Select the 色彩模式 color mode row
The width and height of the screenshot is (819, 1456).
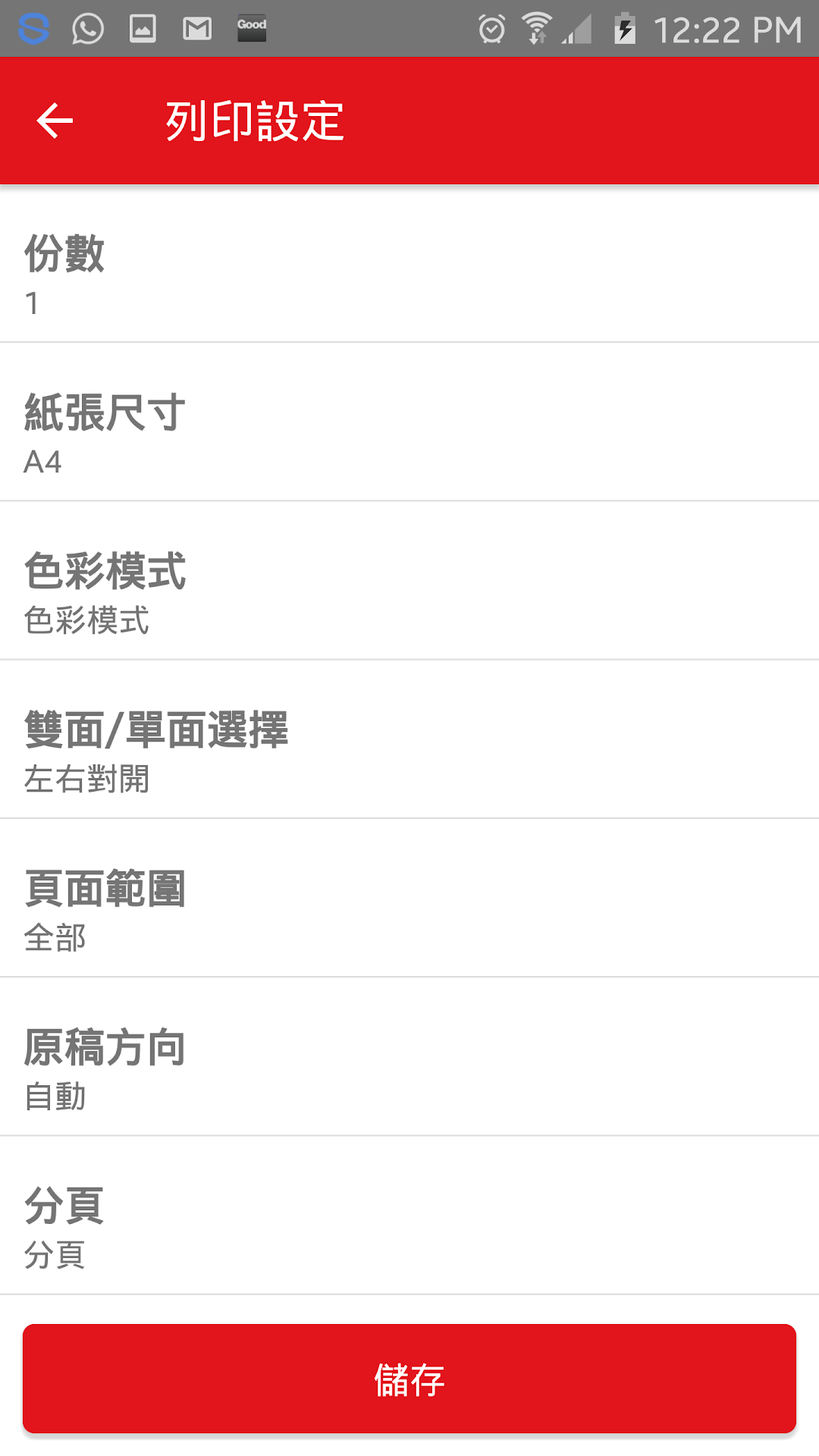[409, 580]
